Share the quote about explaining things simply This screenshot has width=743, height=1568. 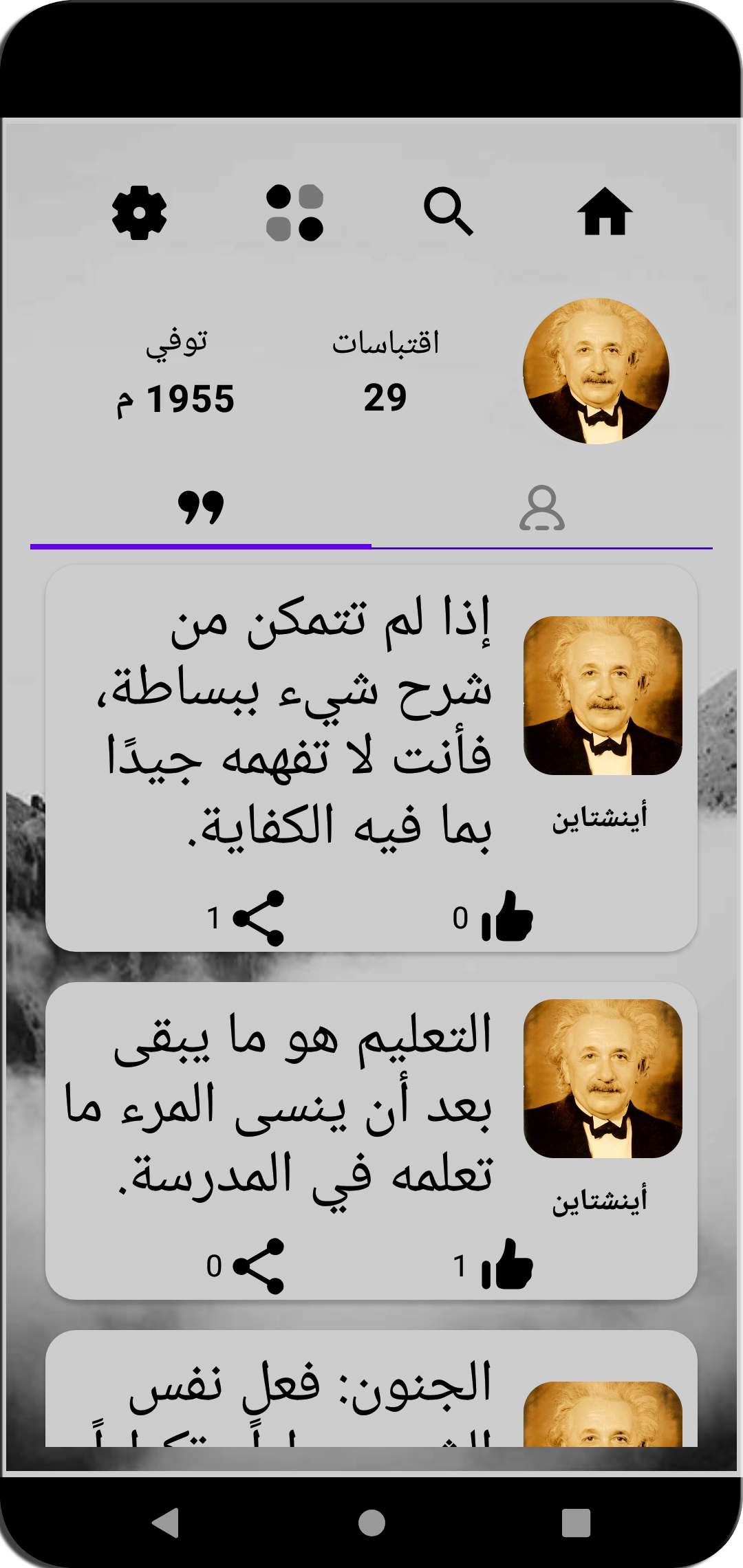259,918
